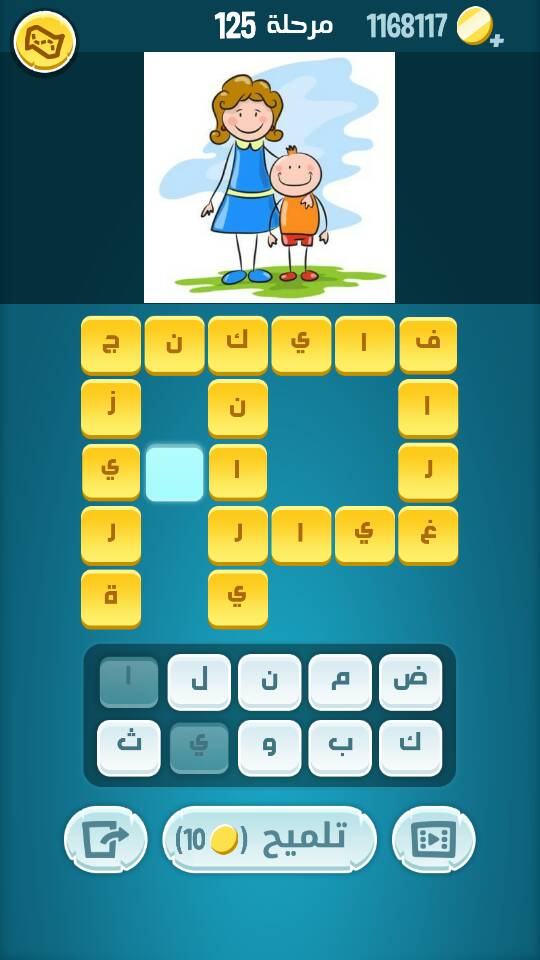
Task: Choose the letter ل tile
Action: pyautogui.click(x=199, y=682)
